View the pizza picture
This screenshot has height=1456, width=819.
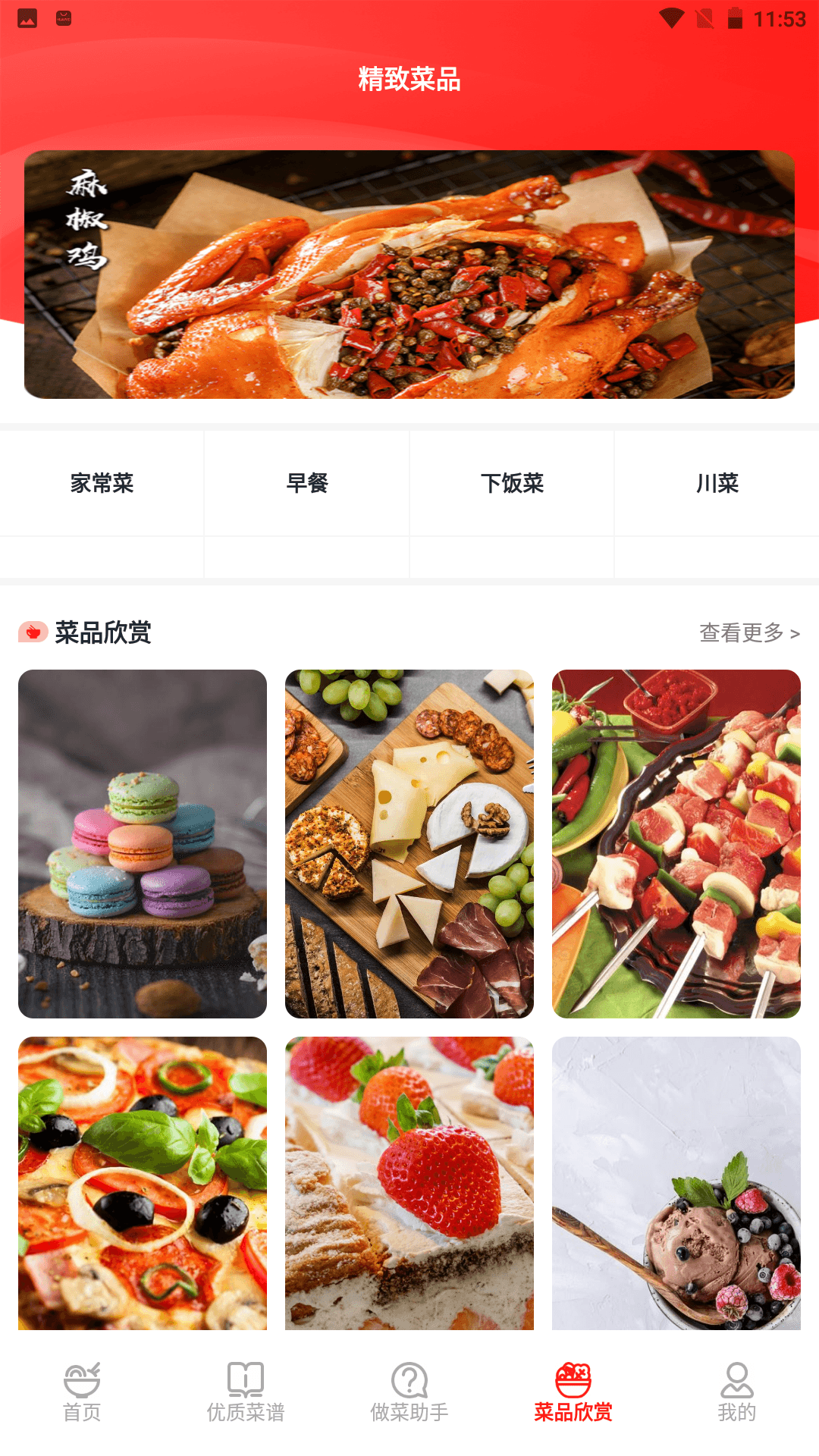pyautogui.click(x=143, y=1183)
